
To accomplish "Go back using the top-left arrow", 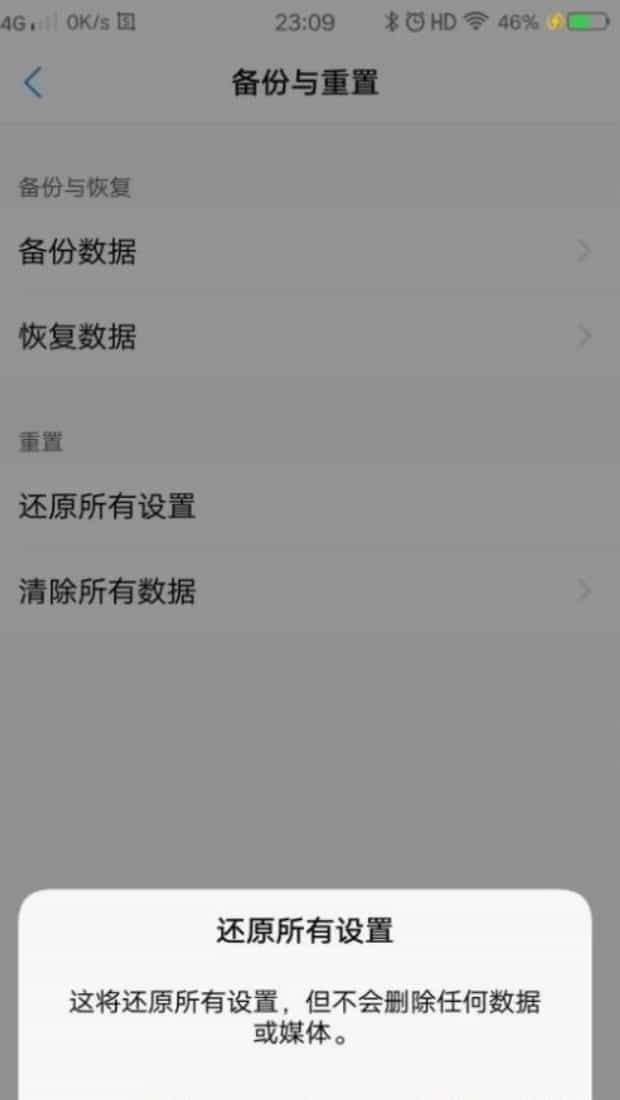I will tap(33, 83).
